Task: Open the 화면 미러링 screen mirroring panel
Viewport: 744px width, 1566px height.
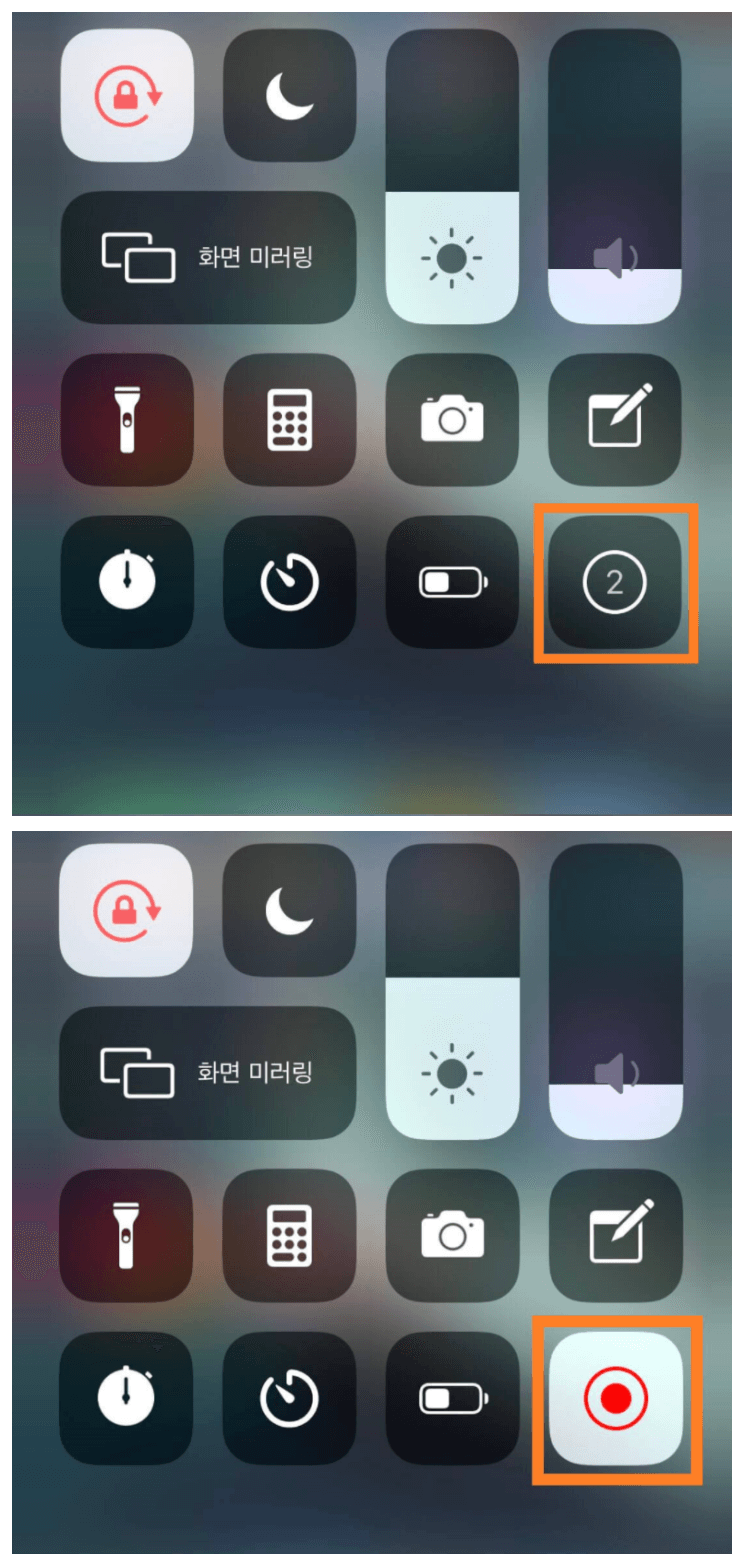Action: pyautogui.click(x=207, y=258)
